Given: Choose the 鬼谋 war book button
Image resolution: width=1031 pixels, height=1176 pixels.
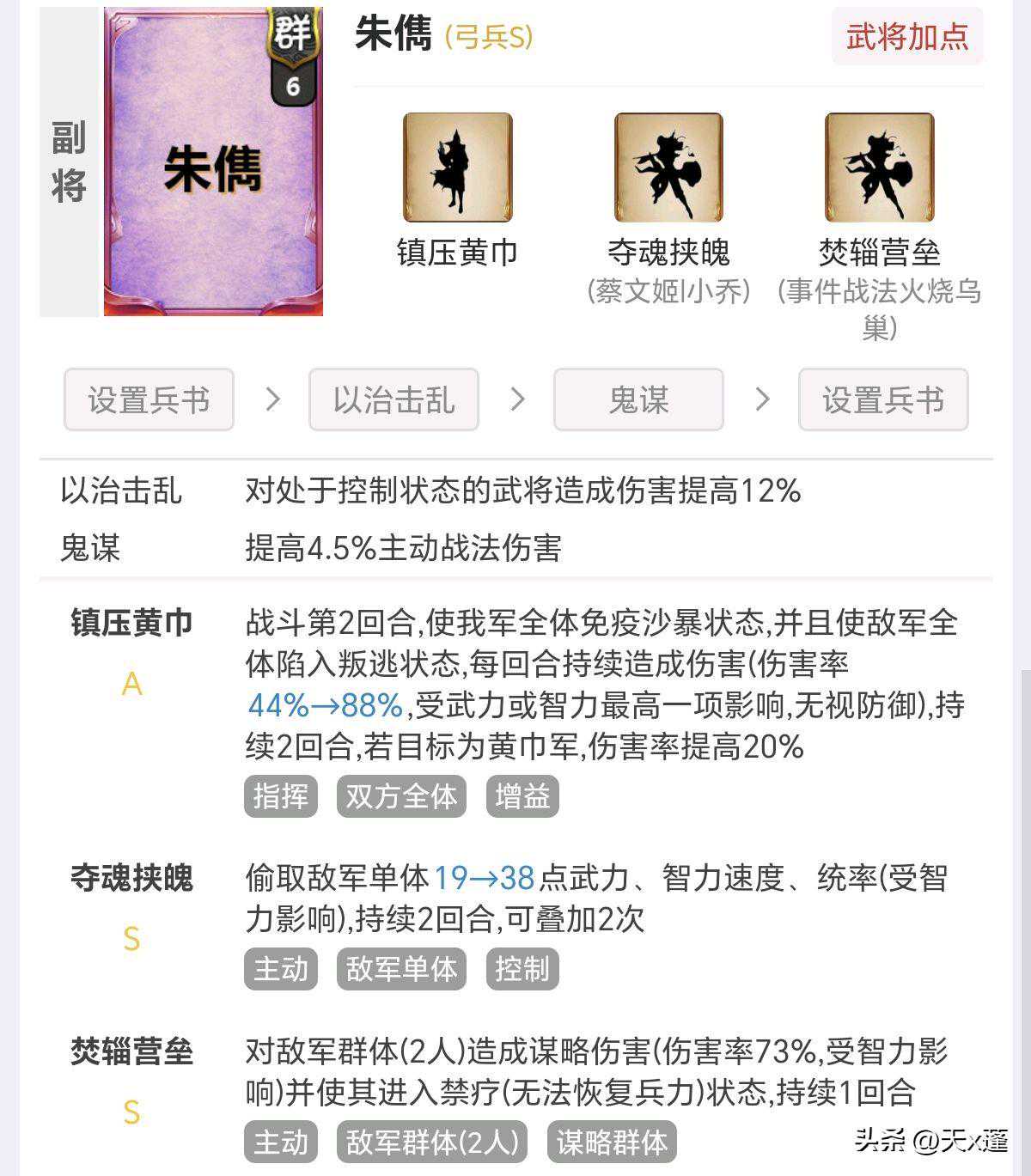Looking at the screenshot, I should 638,399.
